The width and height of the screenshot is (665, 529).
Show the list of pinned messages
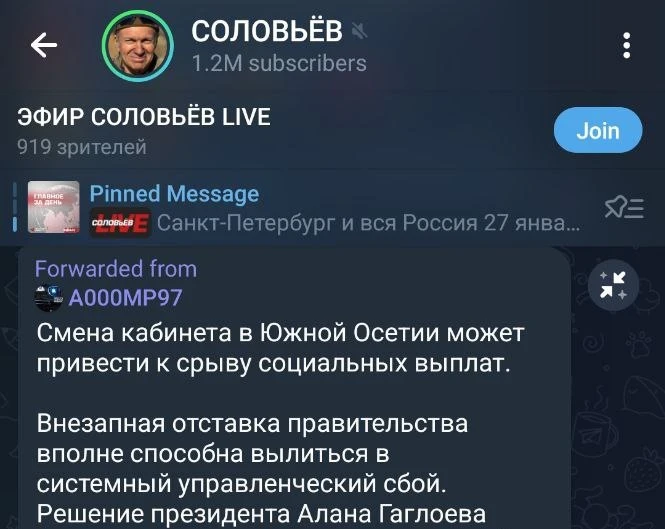coord(624,207)
